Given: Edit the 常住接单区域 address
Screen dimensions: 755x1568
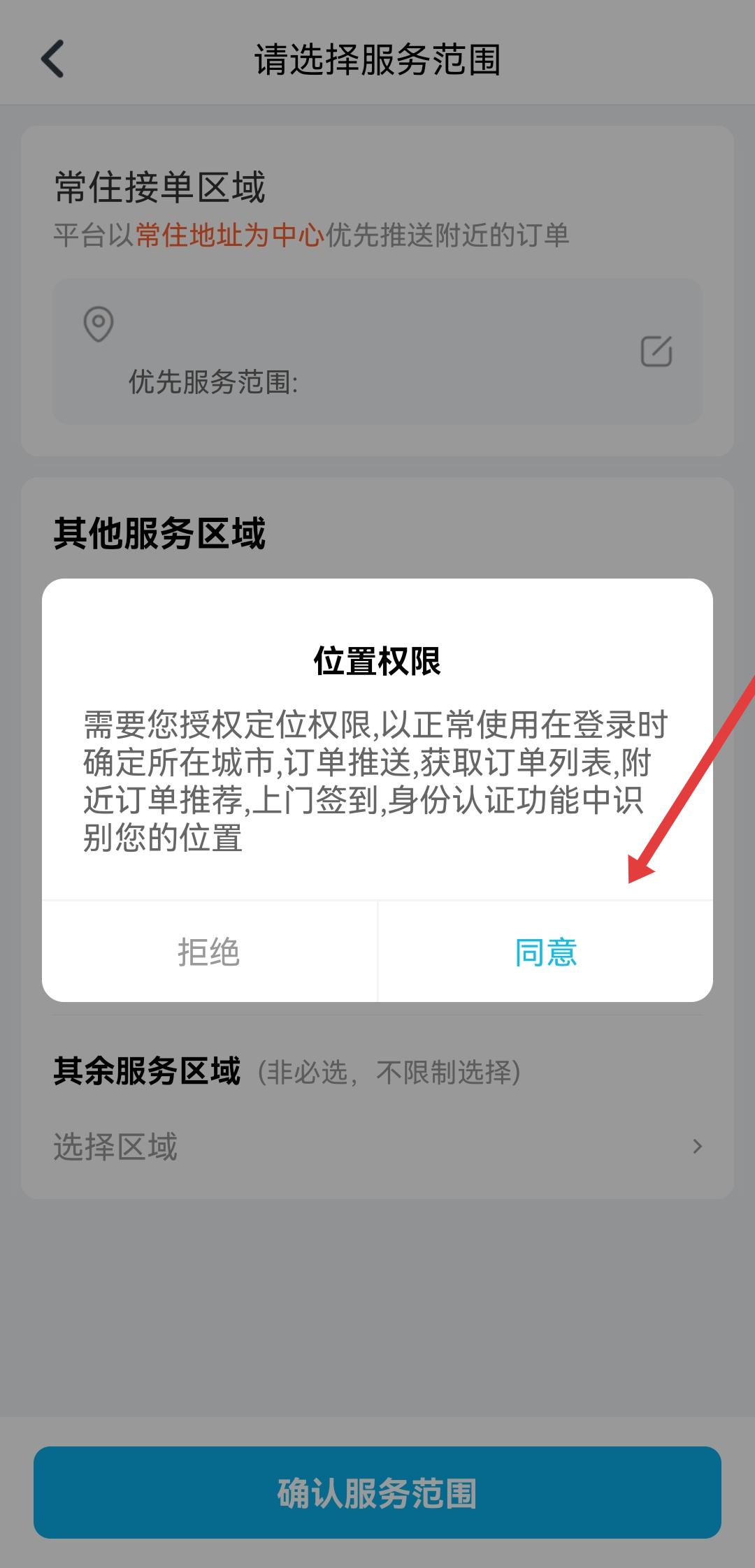Looking at the screenshot, I should pos(656,351).
